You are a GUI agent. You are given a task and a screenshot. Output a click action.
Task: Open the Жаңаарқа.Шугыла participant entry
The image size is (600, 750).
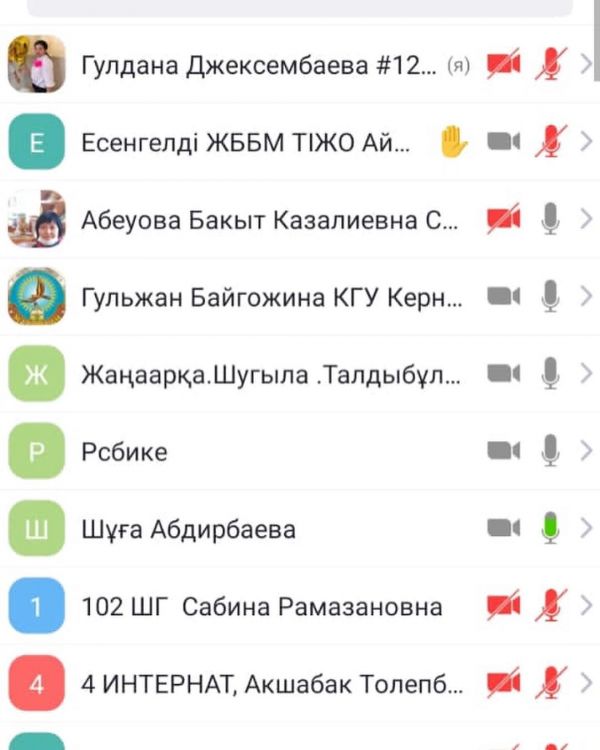pos(270,374)
